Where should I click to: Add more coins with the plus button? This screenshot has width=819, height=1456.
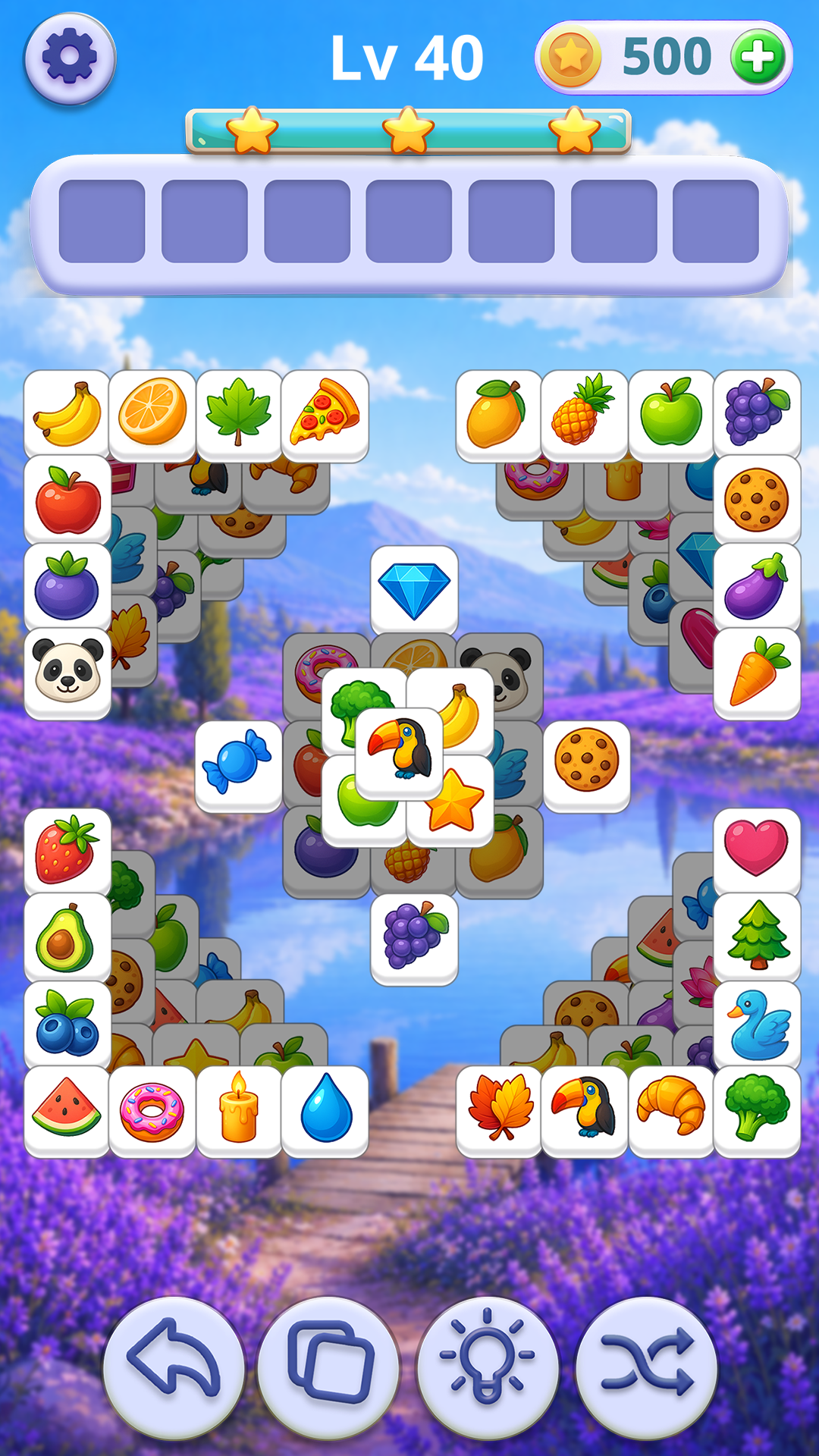point(757,58)
